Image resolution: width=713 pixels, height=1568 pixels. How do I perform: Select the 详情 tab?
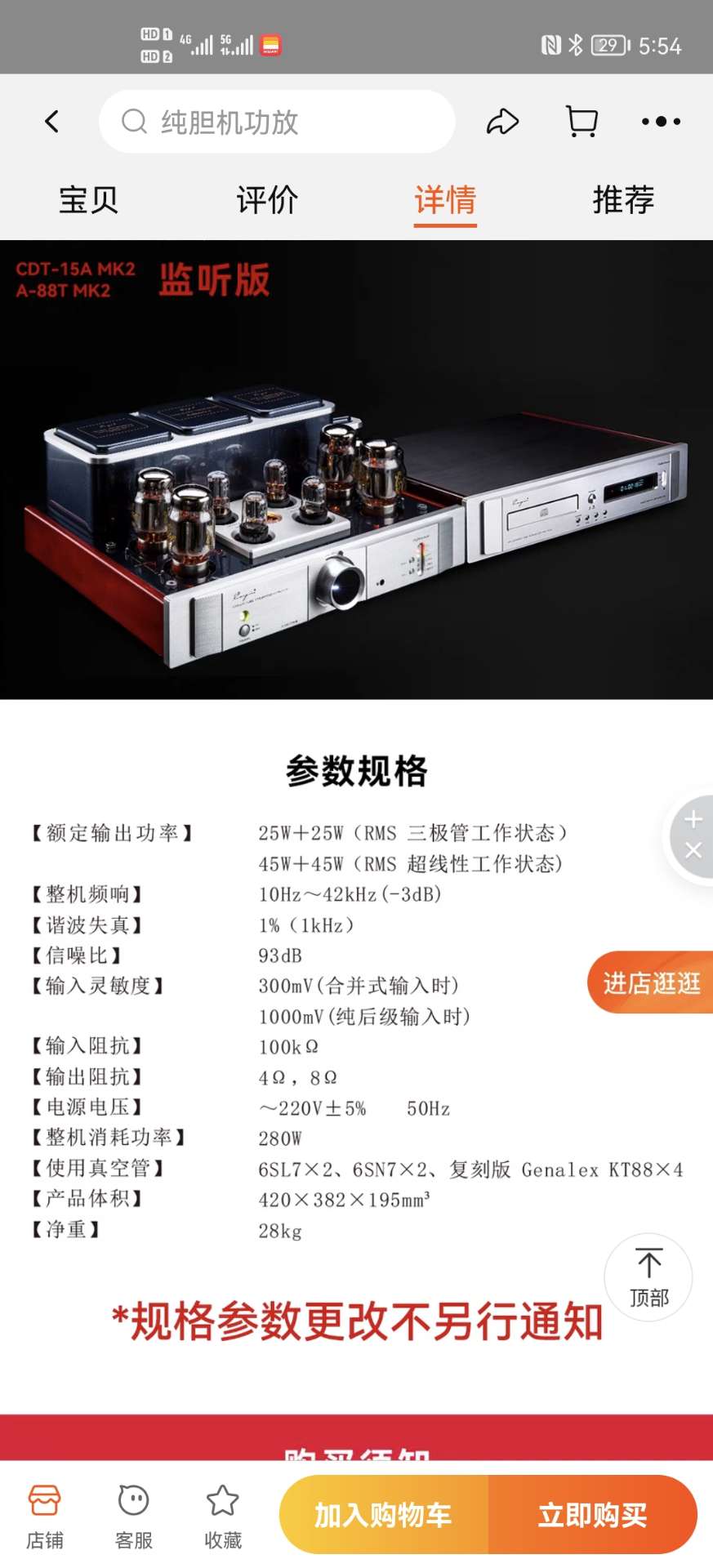(445, 199)
